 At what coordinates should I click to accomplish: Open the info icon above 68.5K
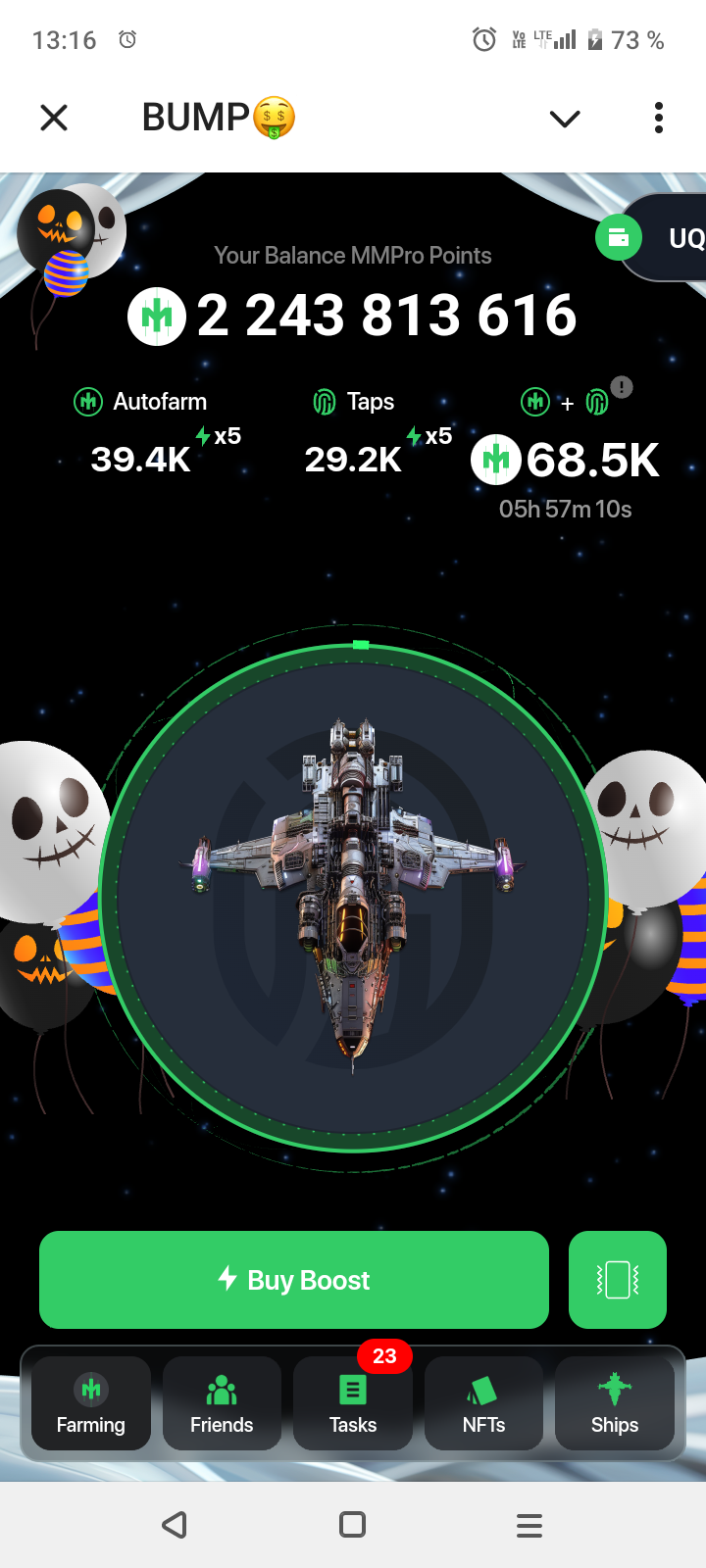tap(622, 387)
